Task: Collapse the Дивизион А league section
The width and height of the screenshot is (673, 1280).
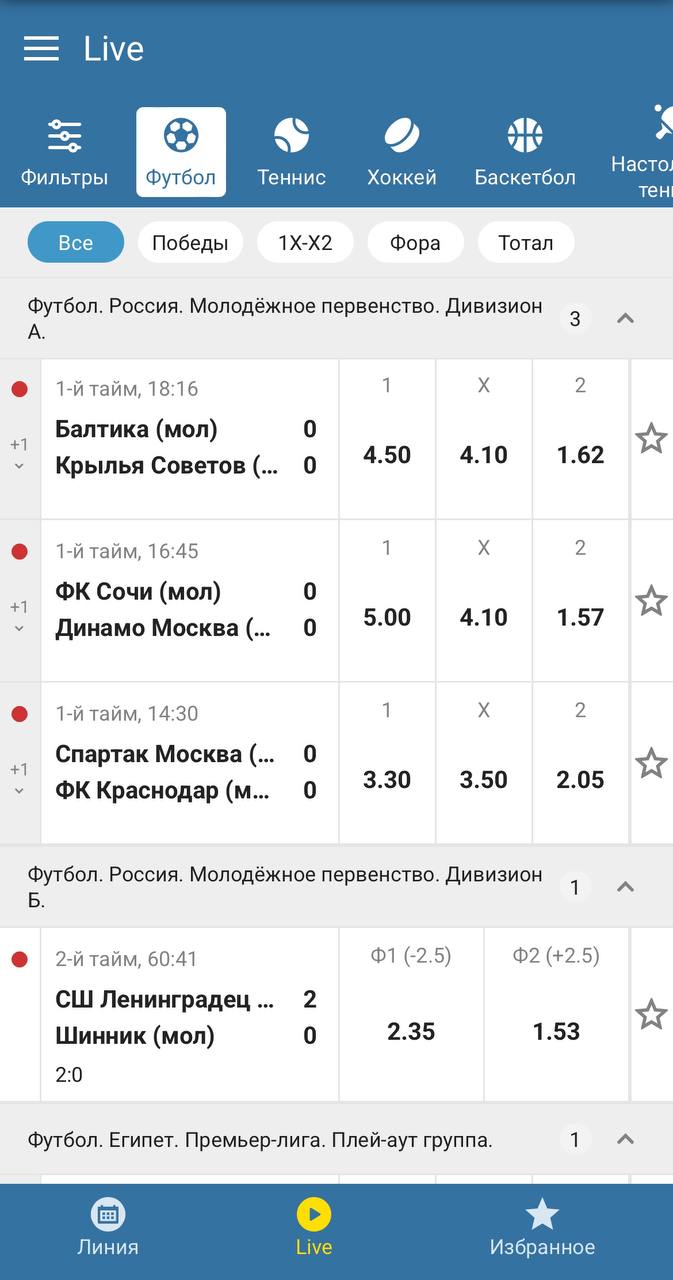Action: [626, 319]
